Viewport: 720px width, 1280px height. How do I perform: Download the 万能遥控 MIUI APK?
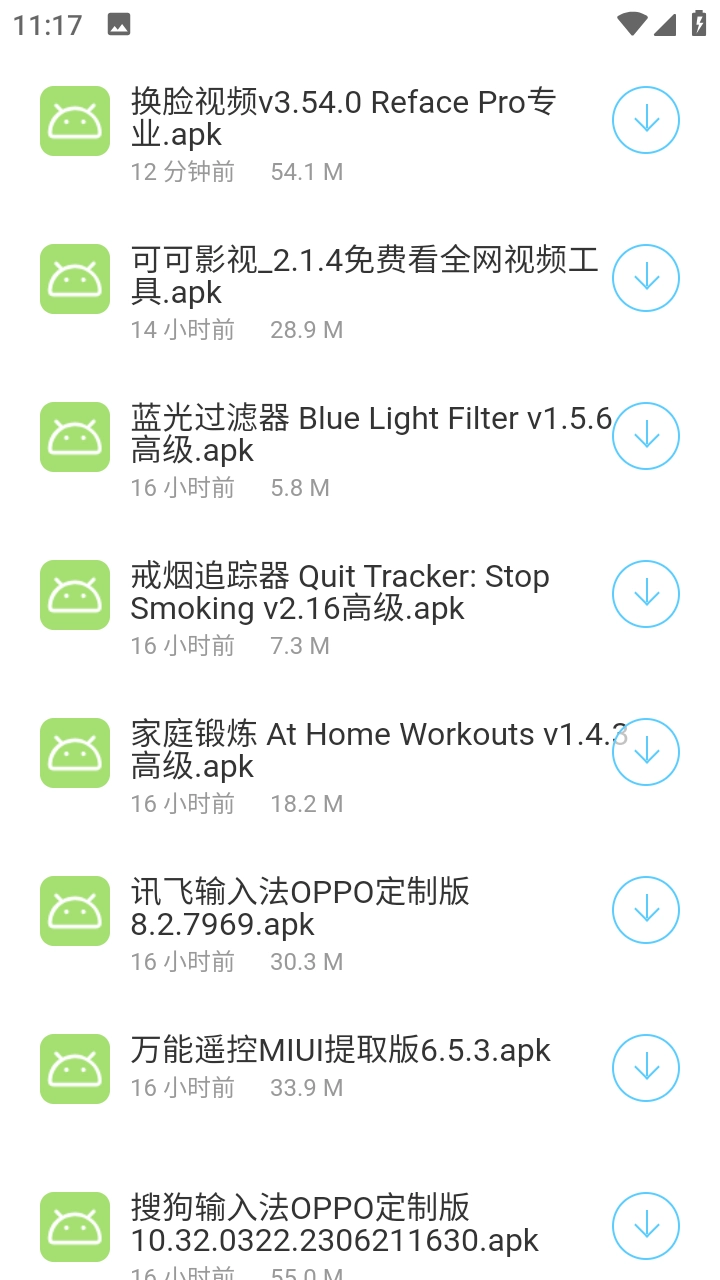646,1068
